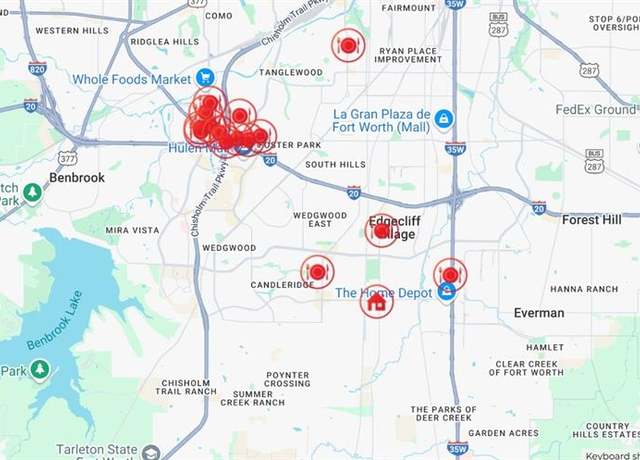This screenshot has height=460, width=640.
Task: Open the restaurant pin on I-35W near Hanna Ranch
Action: [x=450, y=274]
